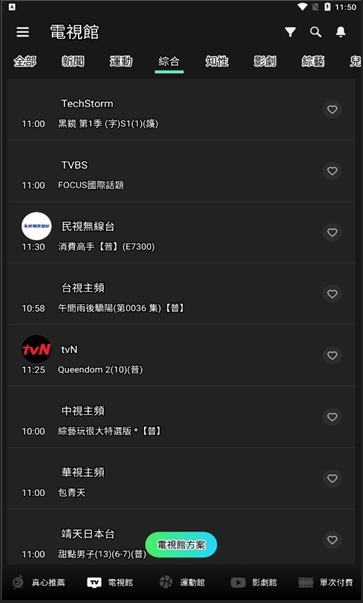Switch to the 運動 tab

pyautogui.click(x=121, y=62)
